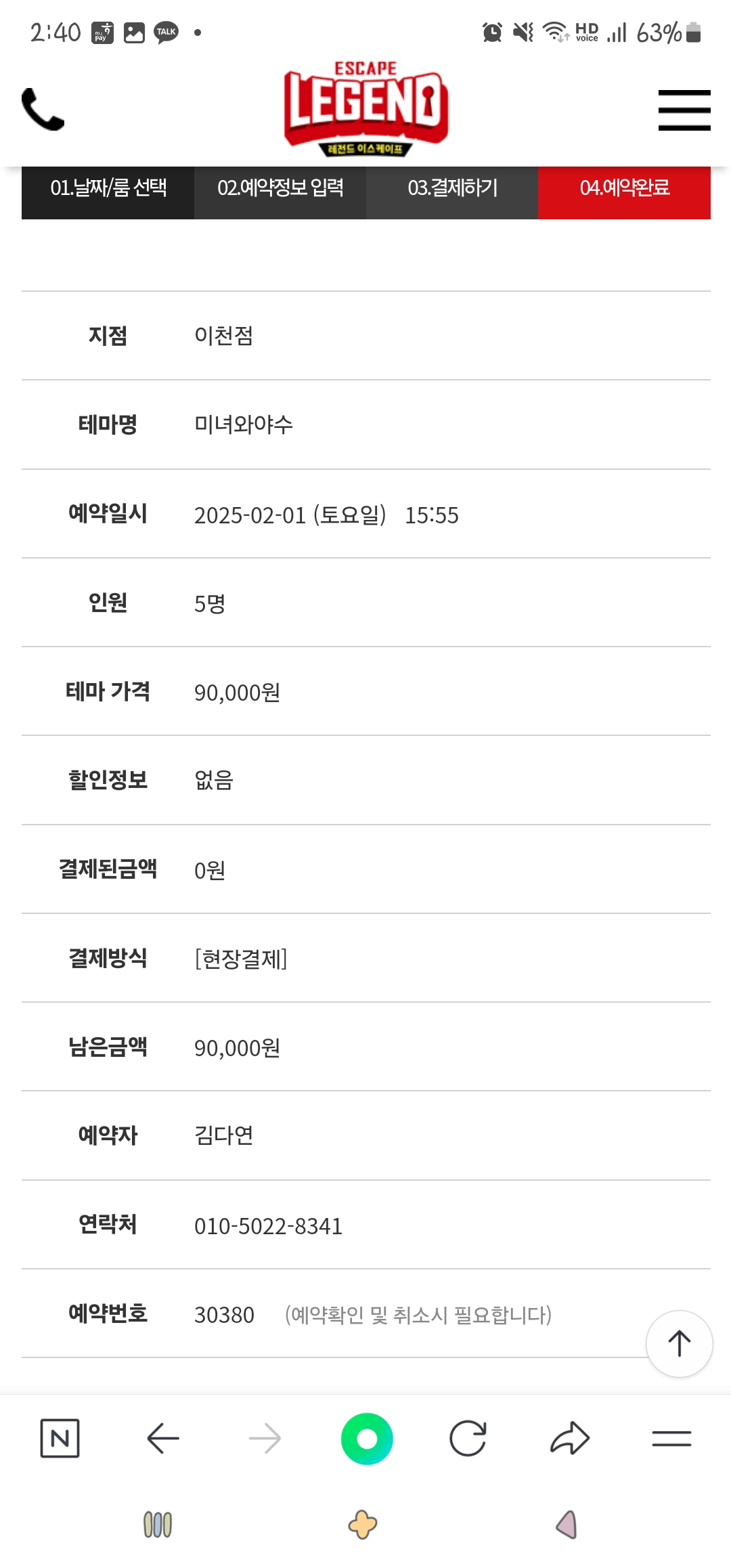Go back with the browser back arrow
731x1568 pixels.
162,1438
